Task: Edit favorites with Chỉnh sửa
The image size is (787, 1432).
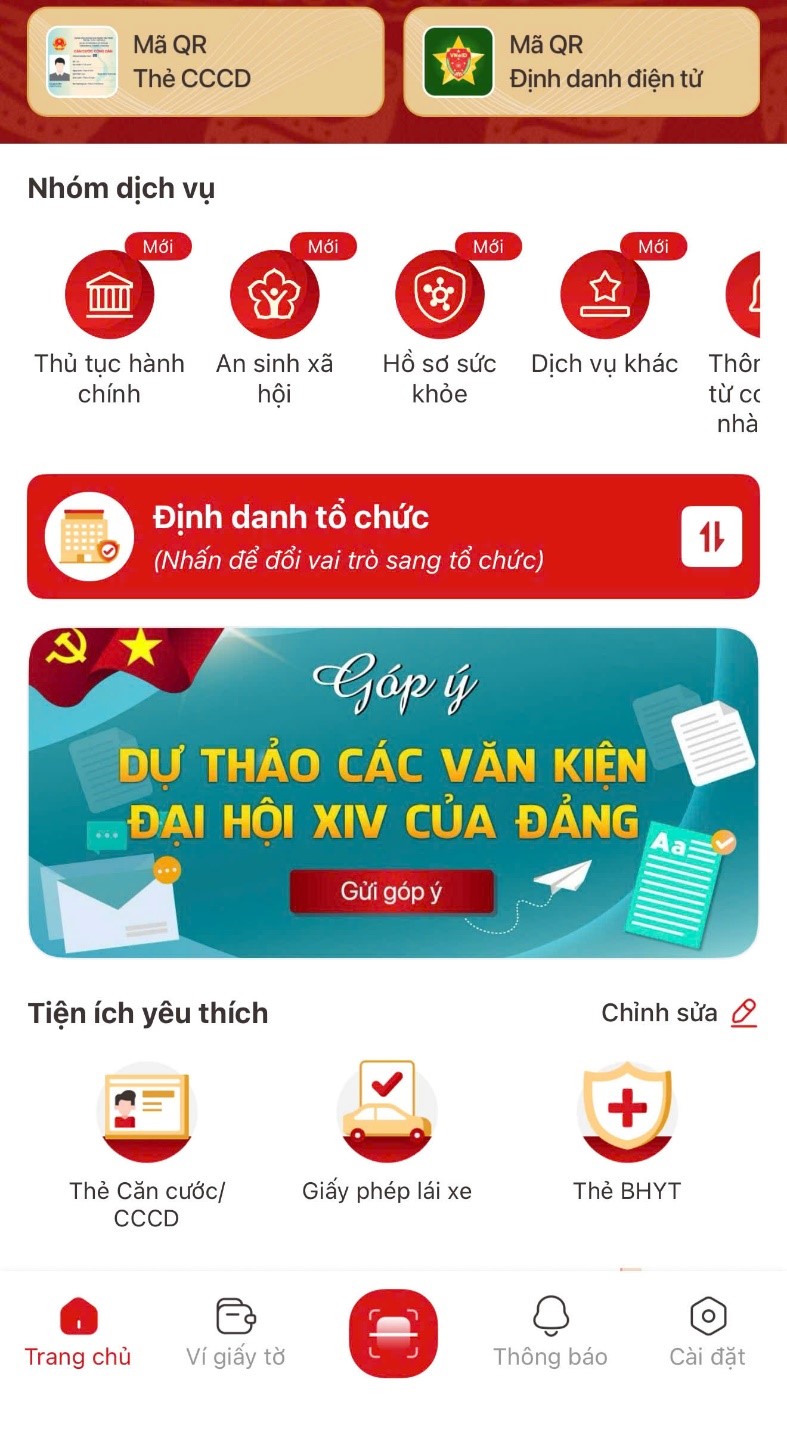Action: (x=679, y=1013)
